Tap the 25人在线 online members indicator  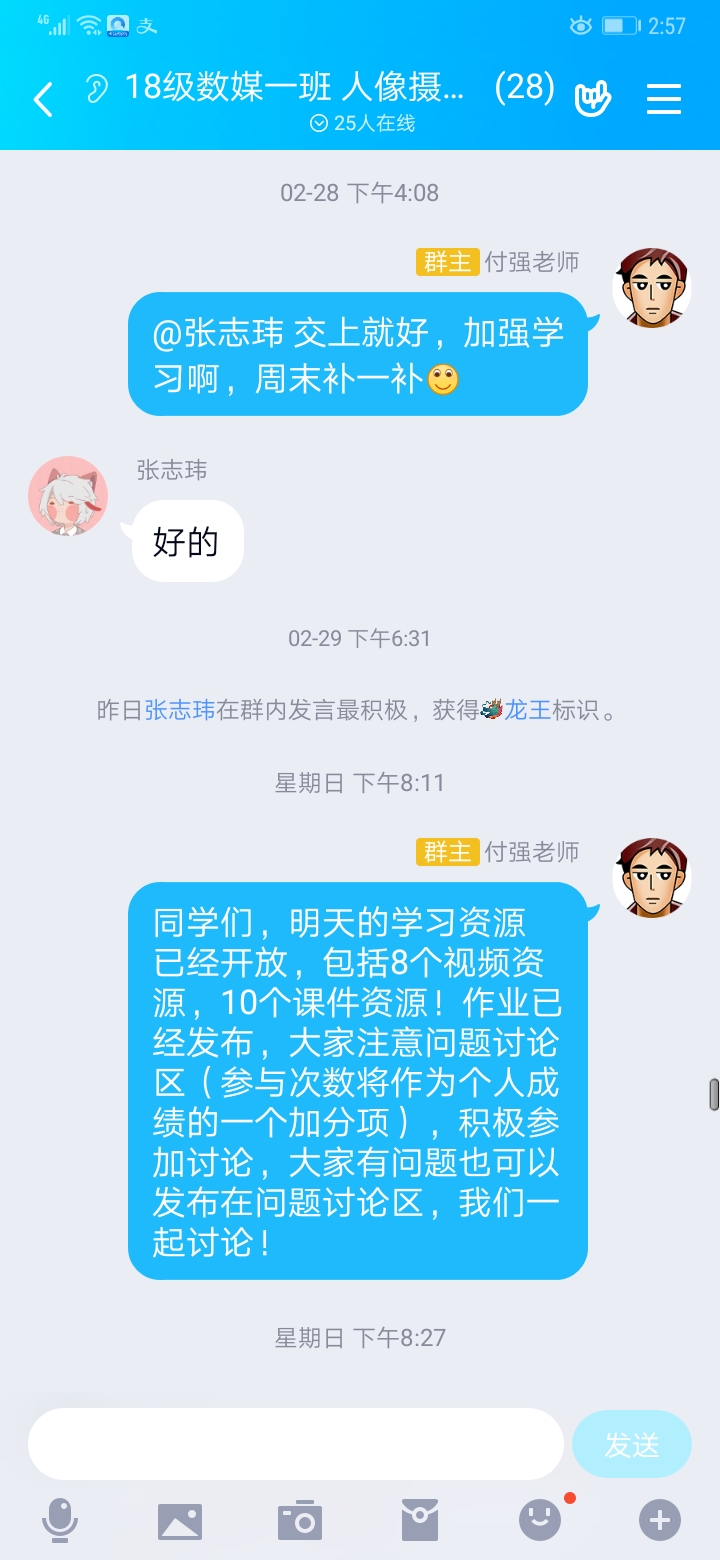(x=362, y=124)
